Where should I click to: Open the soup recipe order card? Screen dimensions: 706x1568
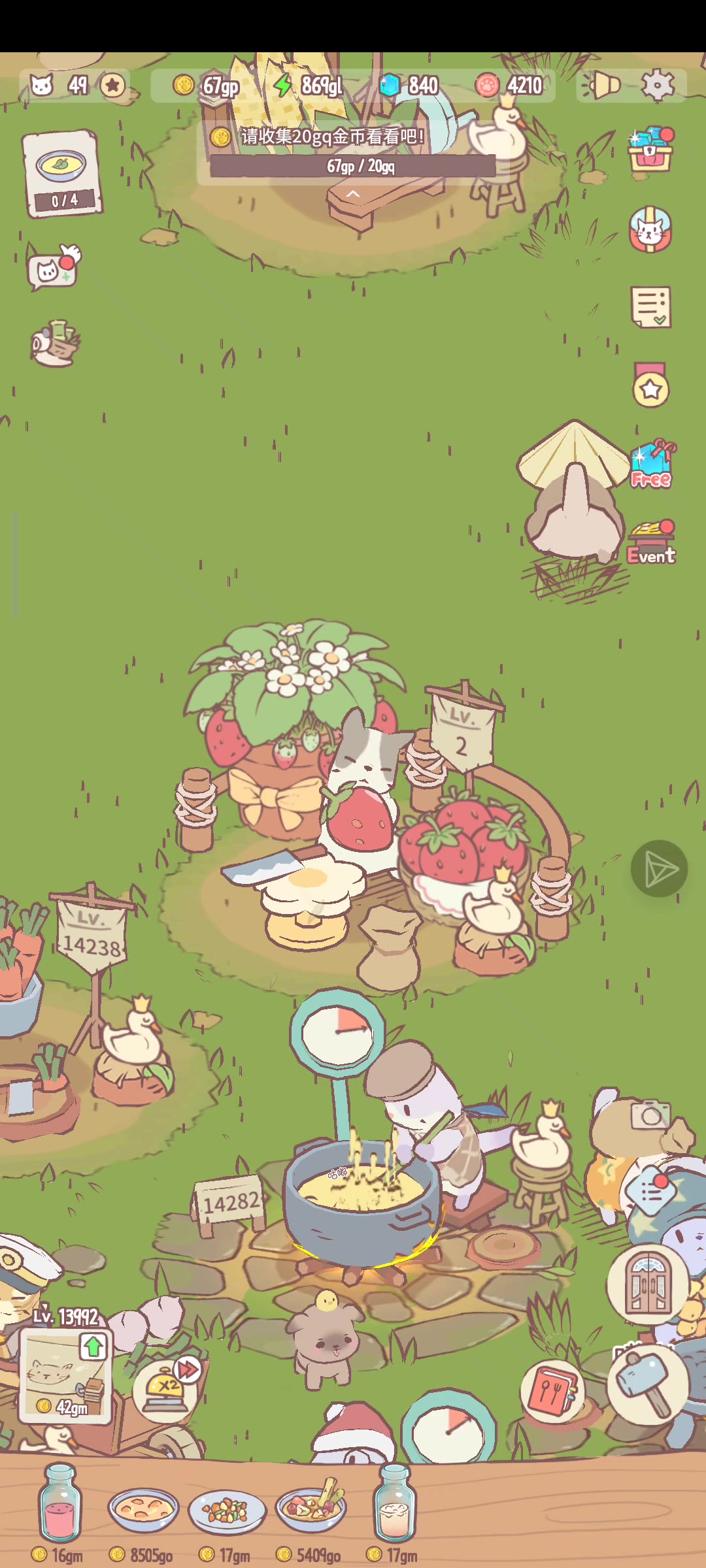click(62, 173)
